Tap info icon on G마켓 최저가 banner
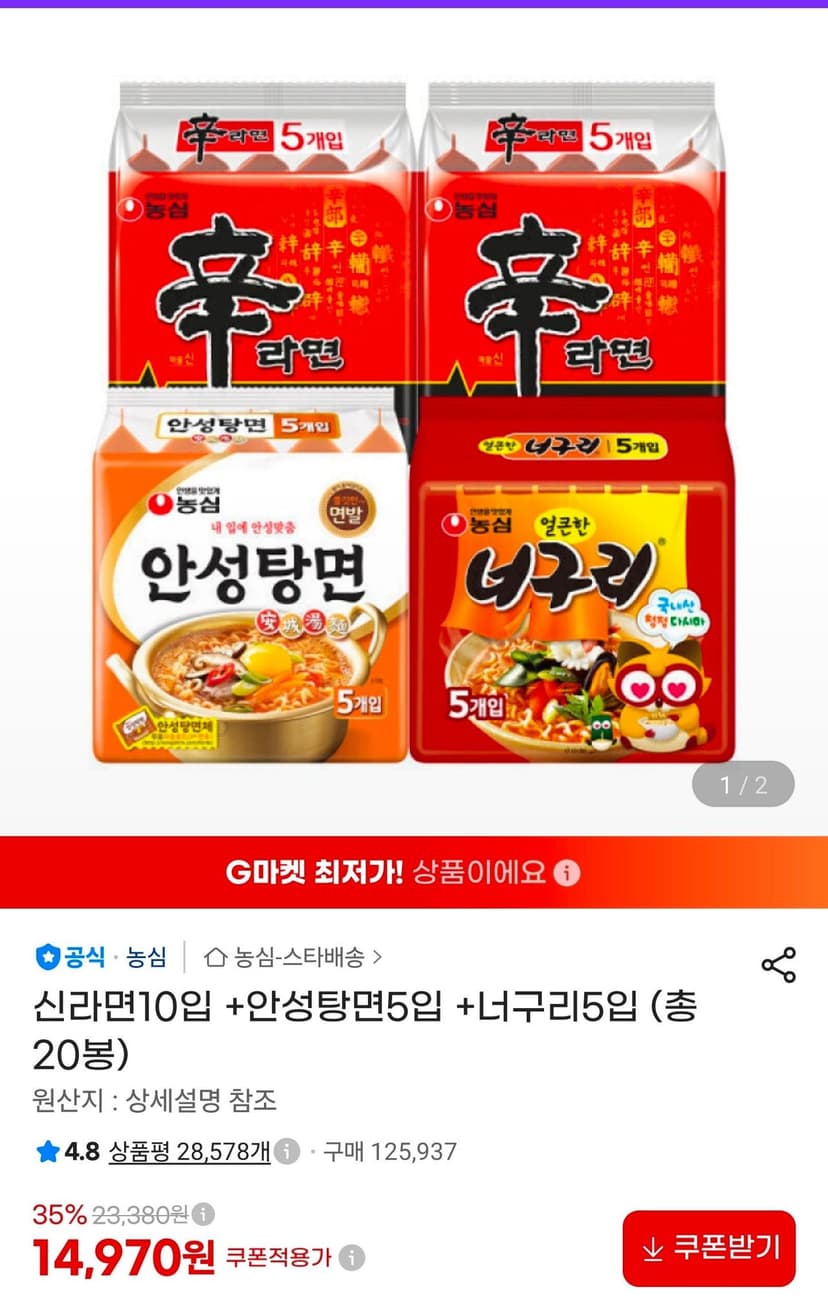 tap(567, 873)
